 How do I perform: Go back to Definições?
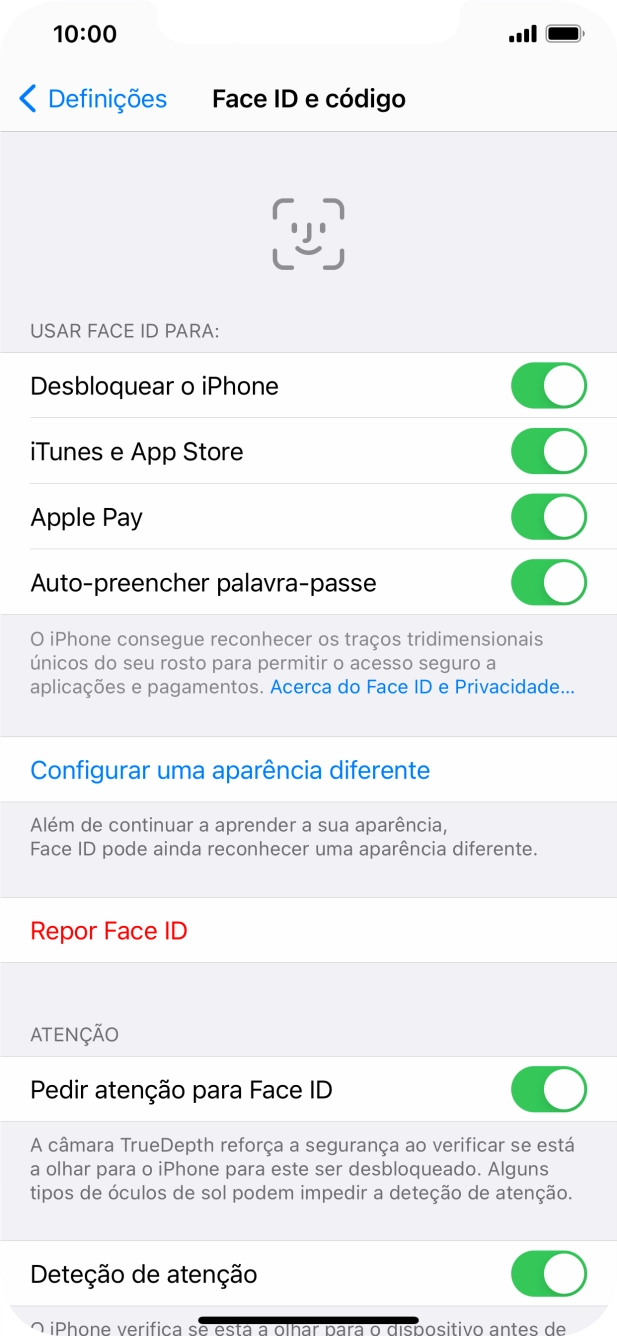tap(93, 99)
